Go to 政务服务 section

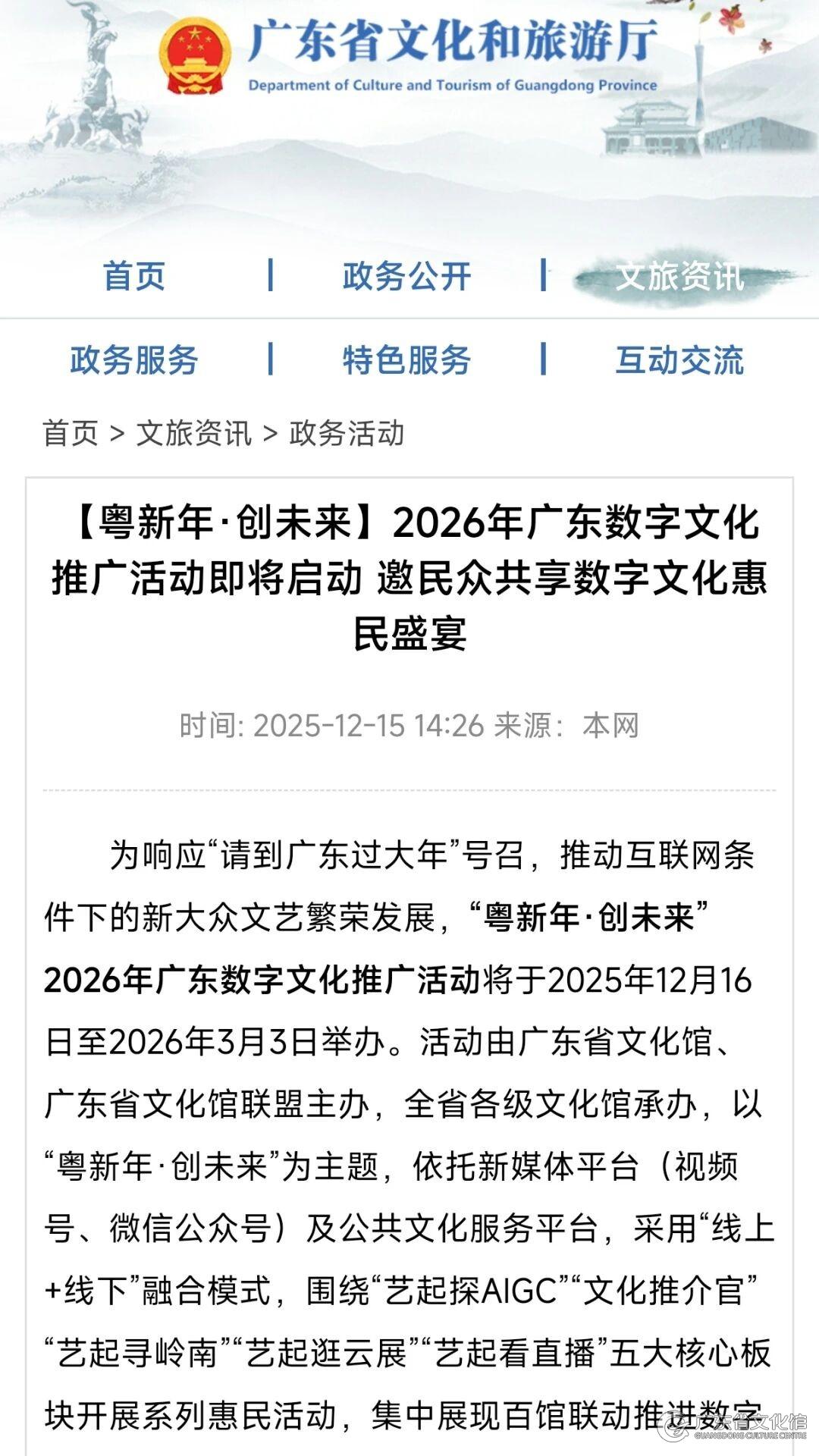tap(134, 359)
